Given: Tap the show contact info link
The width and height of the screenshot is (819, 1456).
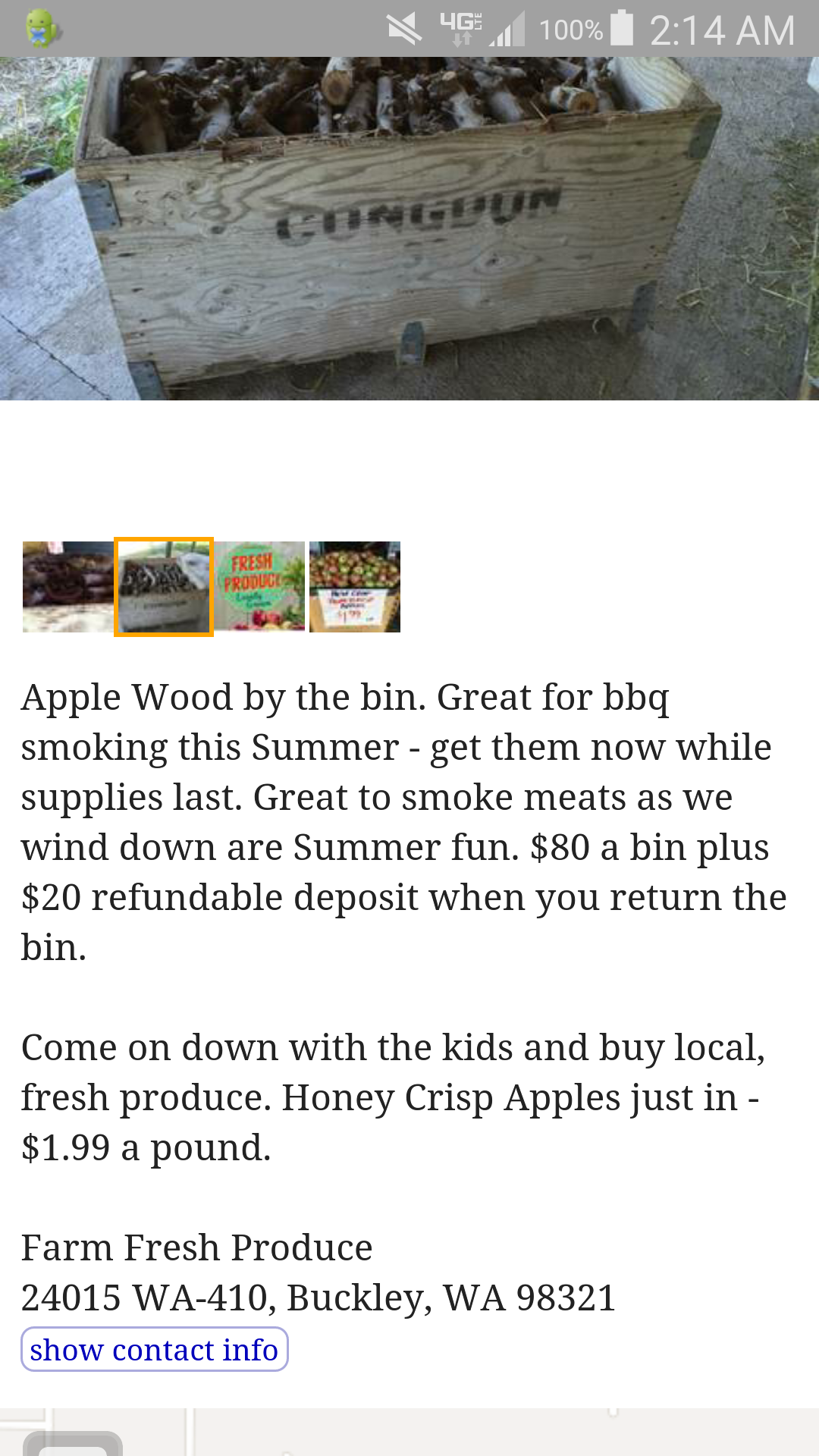Looking at the screenshot, I should pyautogui.click(x=154, y=1350).
